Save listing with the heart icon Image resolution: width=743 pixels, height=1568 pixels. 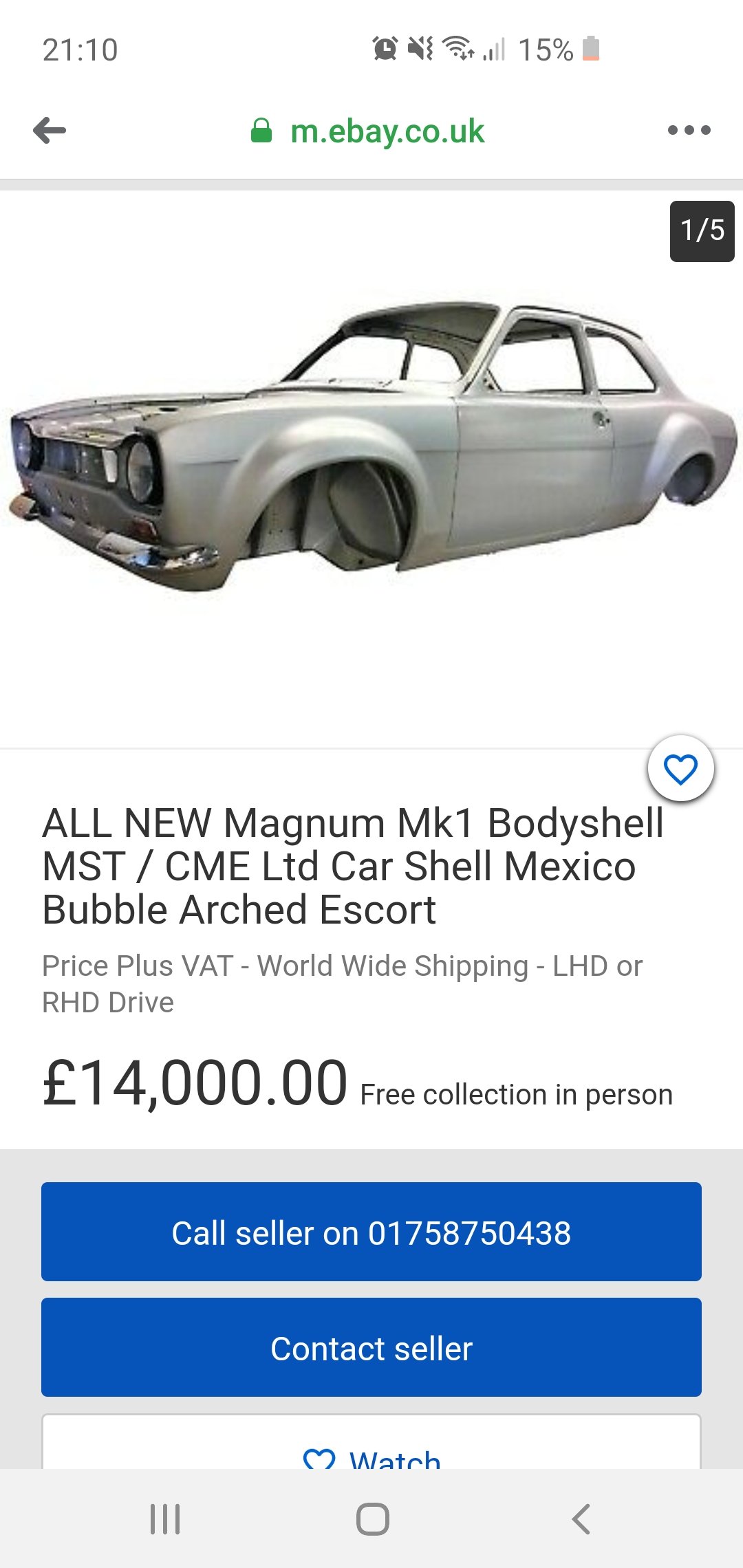(680, 769)
